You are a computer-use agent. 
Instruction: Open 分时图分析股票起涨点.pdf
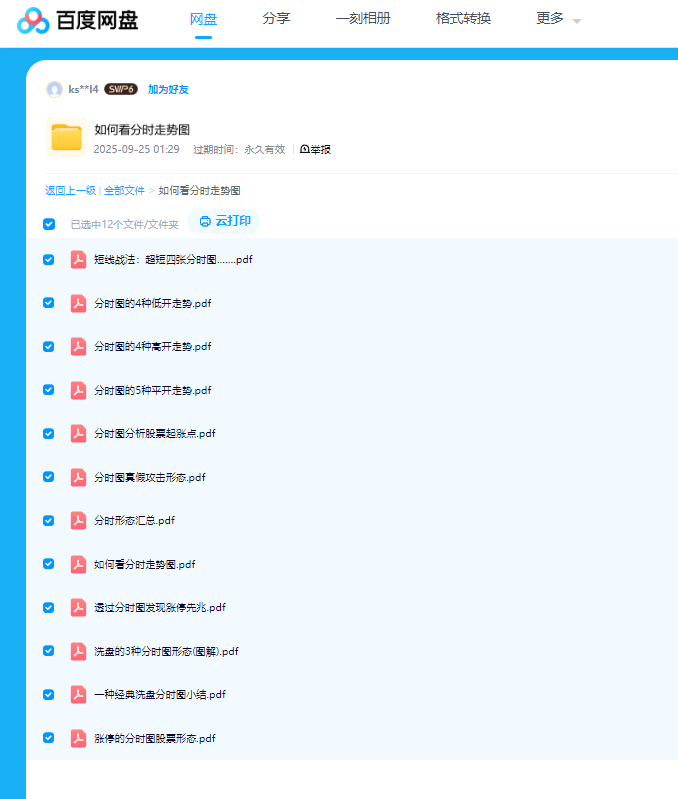click(154, 434)
